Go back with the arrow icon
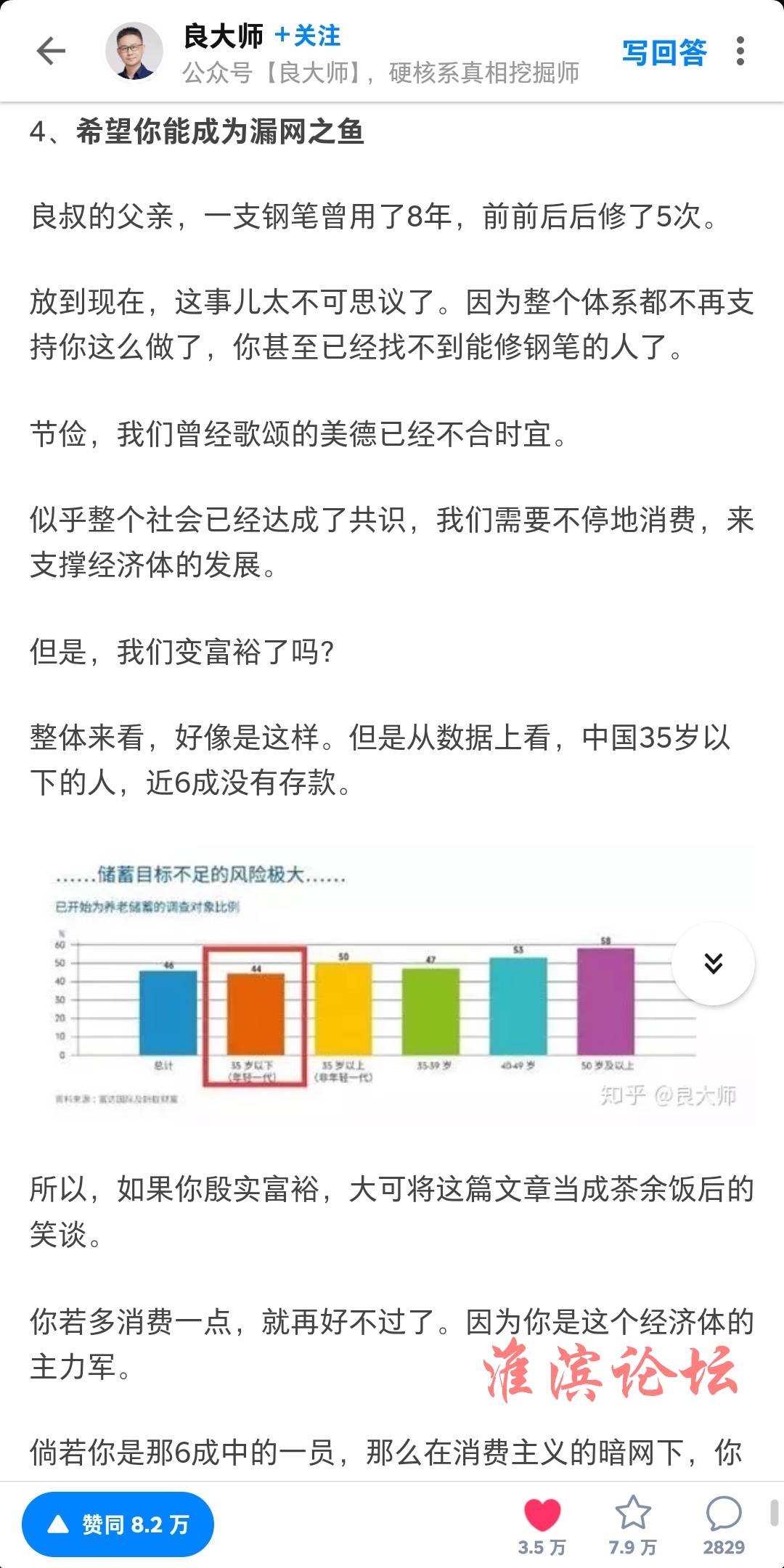Image resolution: width=784 pixels, height=1568 pixels. point(51,51)
